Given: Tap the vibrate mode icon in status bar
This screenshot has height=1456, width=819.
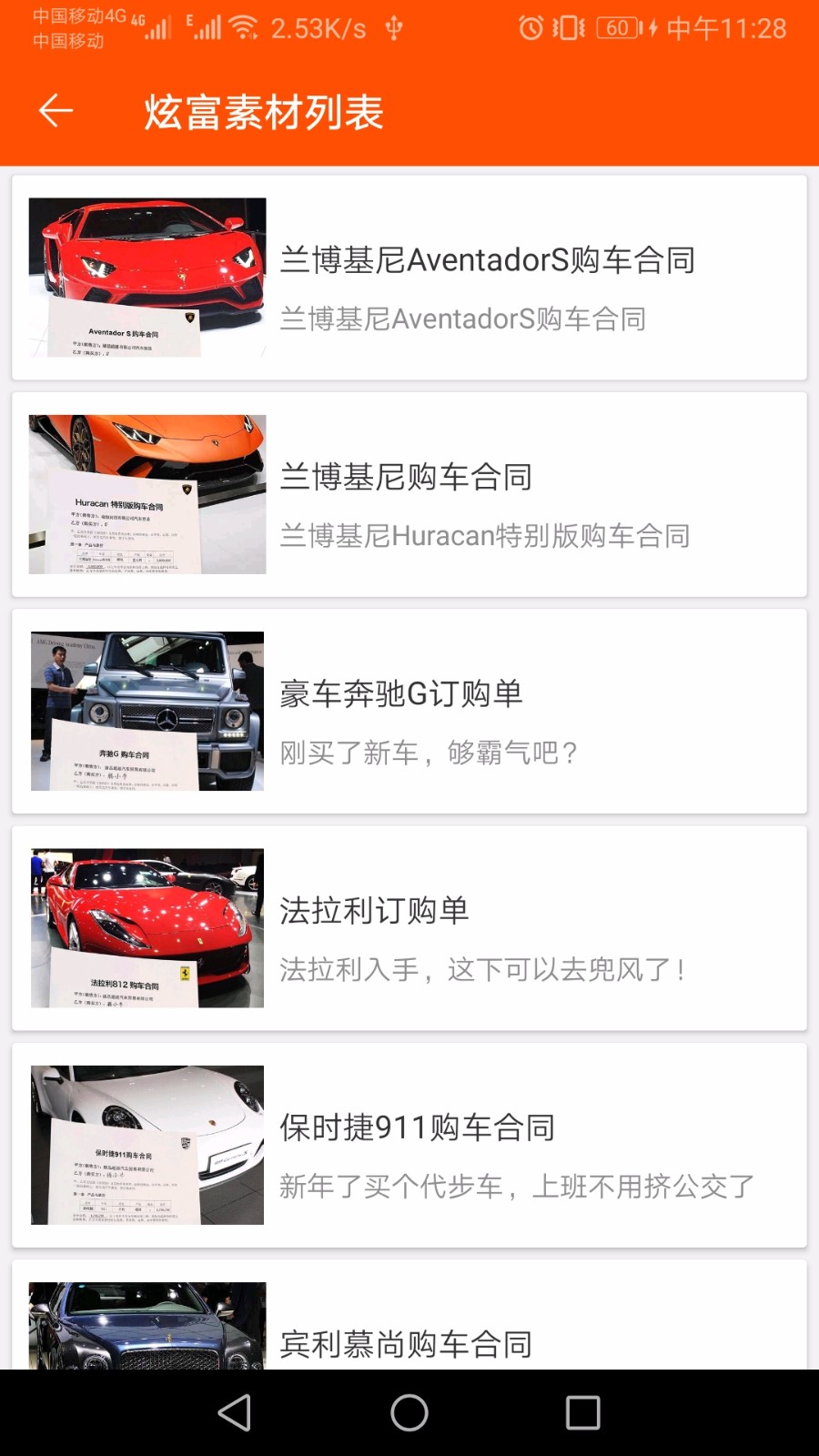Looking at the screenshot, I should [x=566, y=27].
